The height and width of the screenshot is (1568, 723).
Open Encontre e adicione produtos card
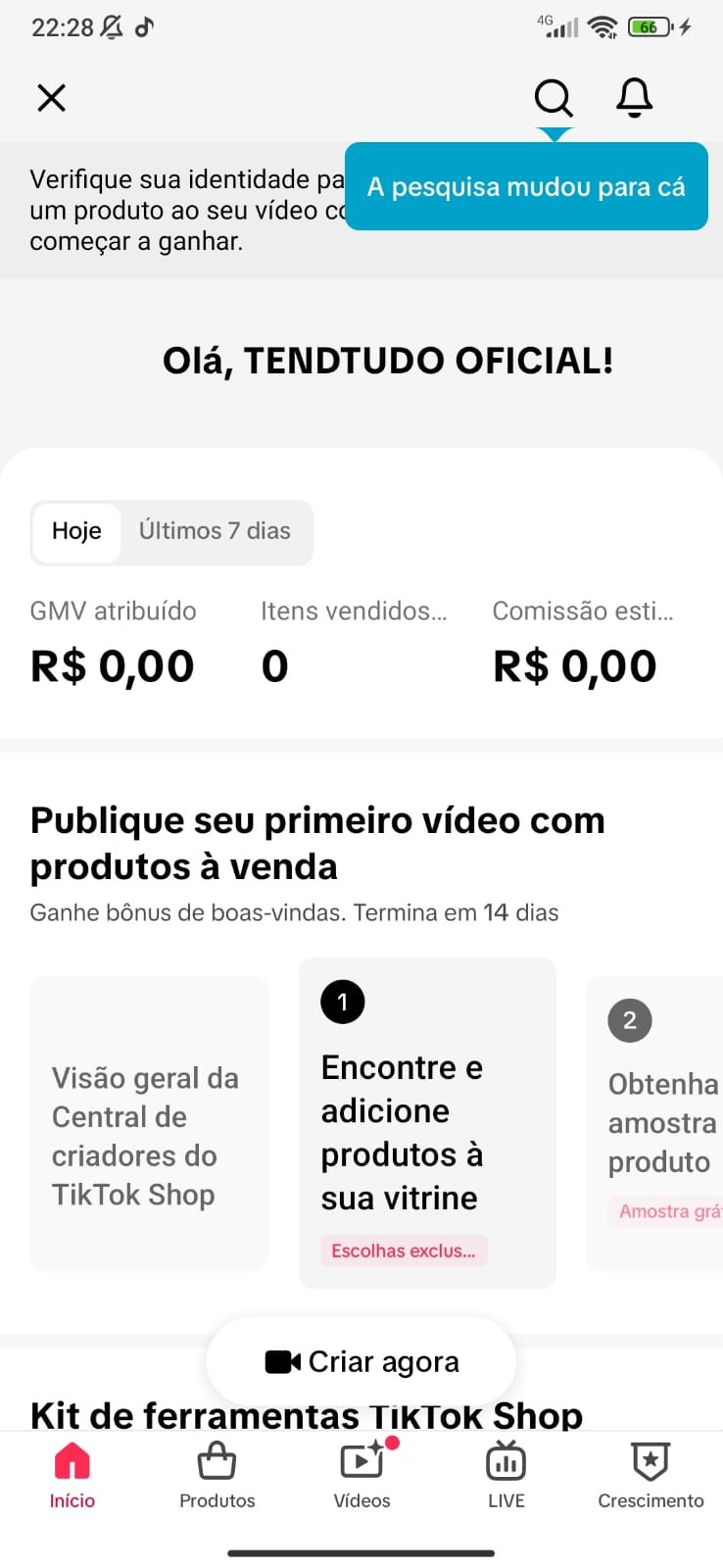click(x=426, y=1123)
